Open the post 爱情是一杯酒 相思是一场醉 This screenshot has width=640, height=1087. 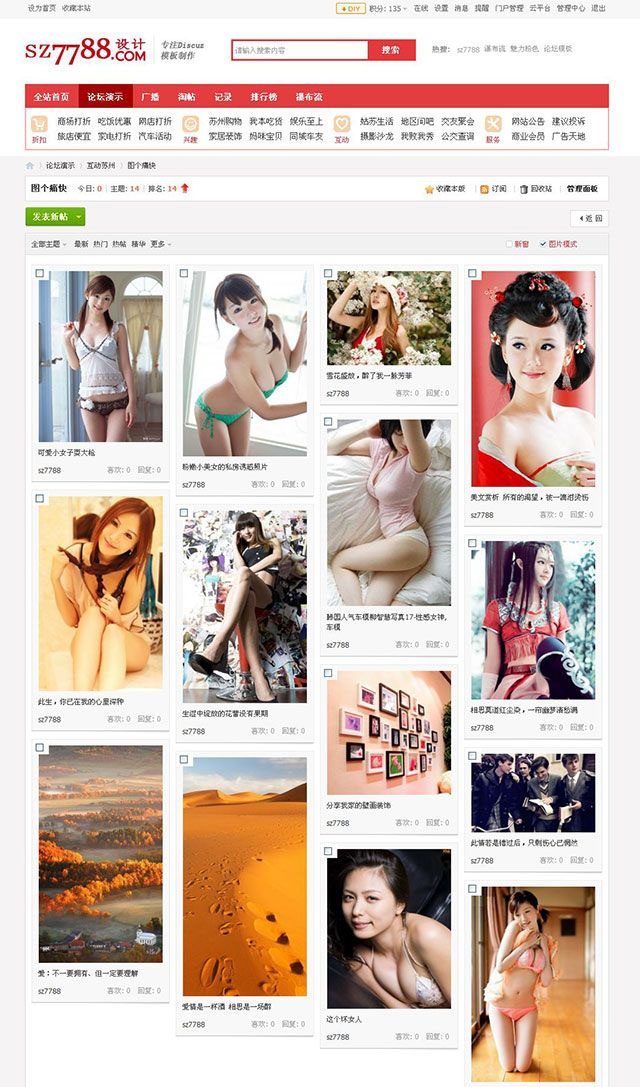click(x=226, y=1006)
